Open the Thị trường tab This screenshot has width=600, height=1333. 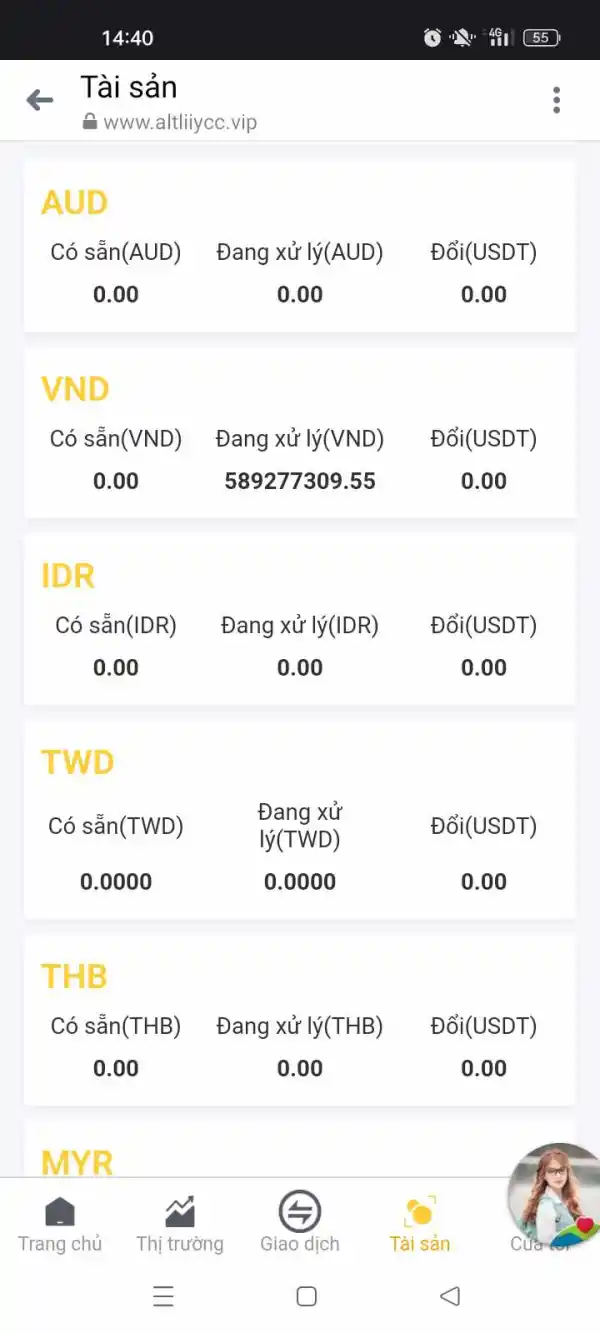pos(180,1224)
